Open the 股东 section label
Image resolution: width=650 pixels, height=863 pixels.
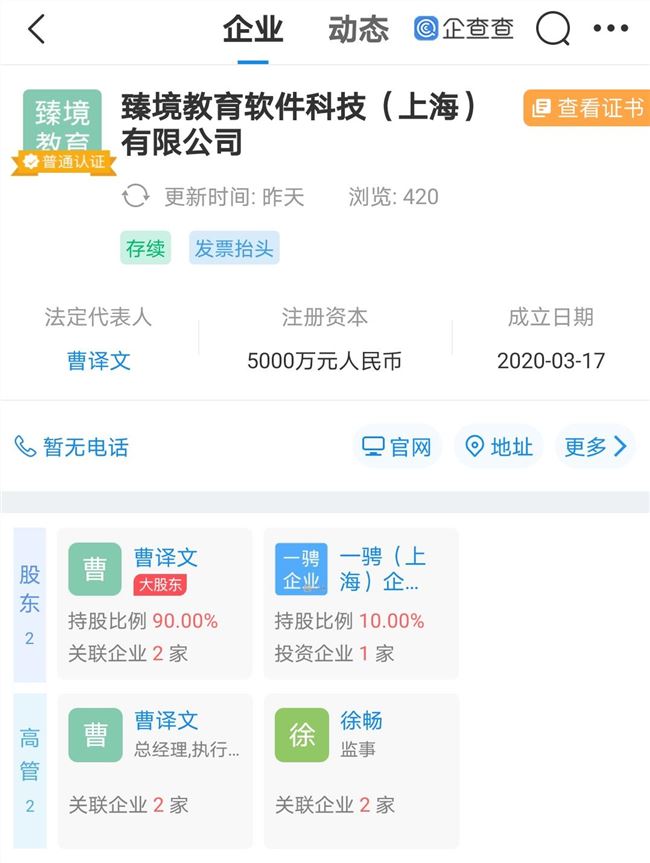[x=30, y=604]
